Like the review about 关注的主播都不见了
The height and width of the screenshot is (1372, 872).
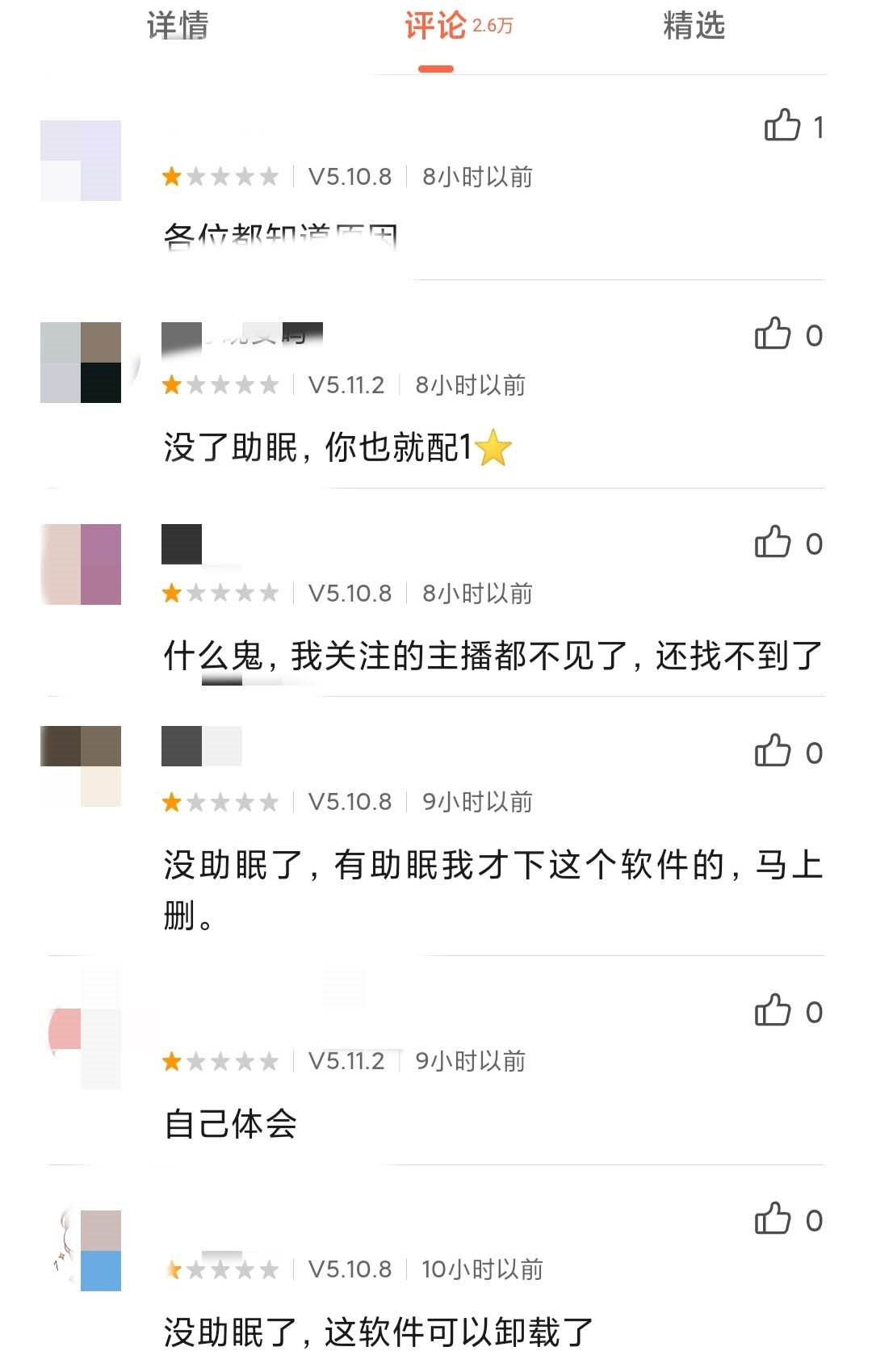tap(773, 543)
